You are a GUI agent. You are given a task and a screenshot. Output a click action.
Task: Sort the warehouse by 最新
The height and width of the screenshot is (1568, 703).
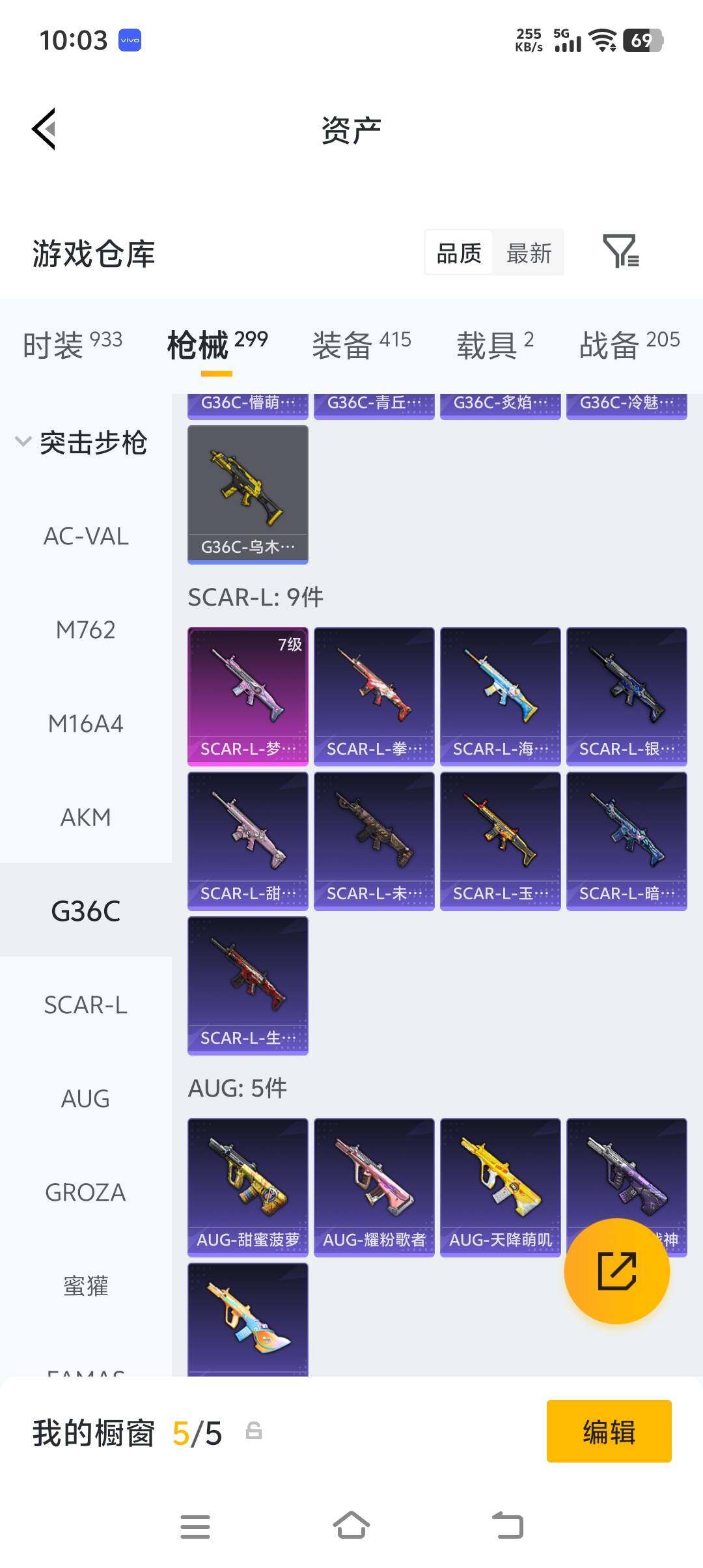coord(529,253)
